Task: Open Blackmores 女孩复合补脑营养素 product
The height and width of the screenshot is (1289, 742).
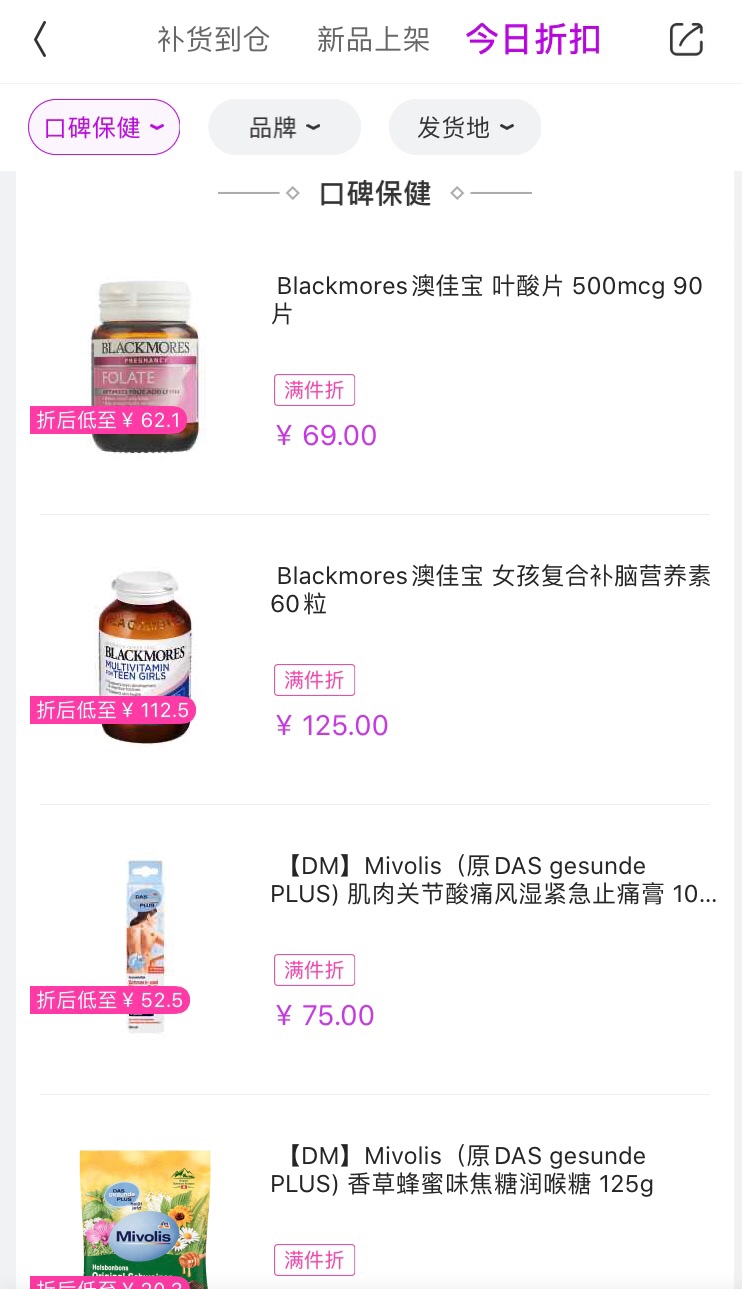Action: (375, 659)
